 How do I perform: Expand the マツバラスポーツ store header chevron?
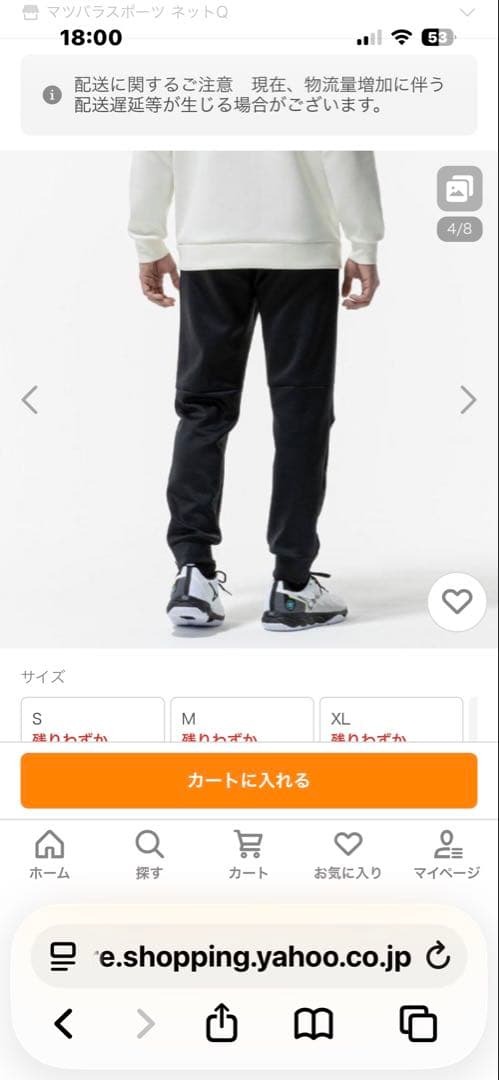tap(467, 12)
